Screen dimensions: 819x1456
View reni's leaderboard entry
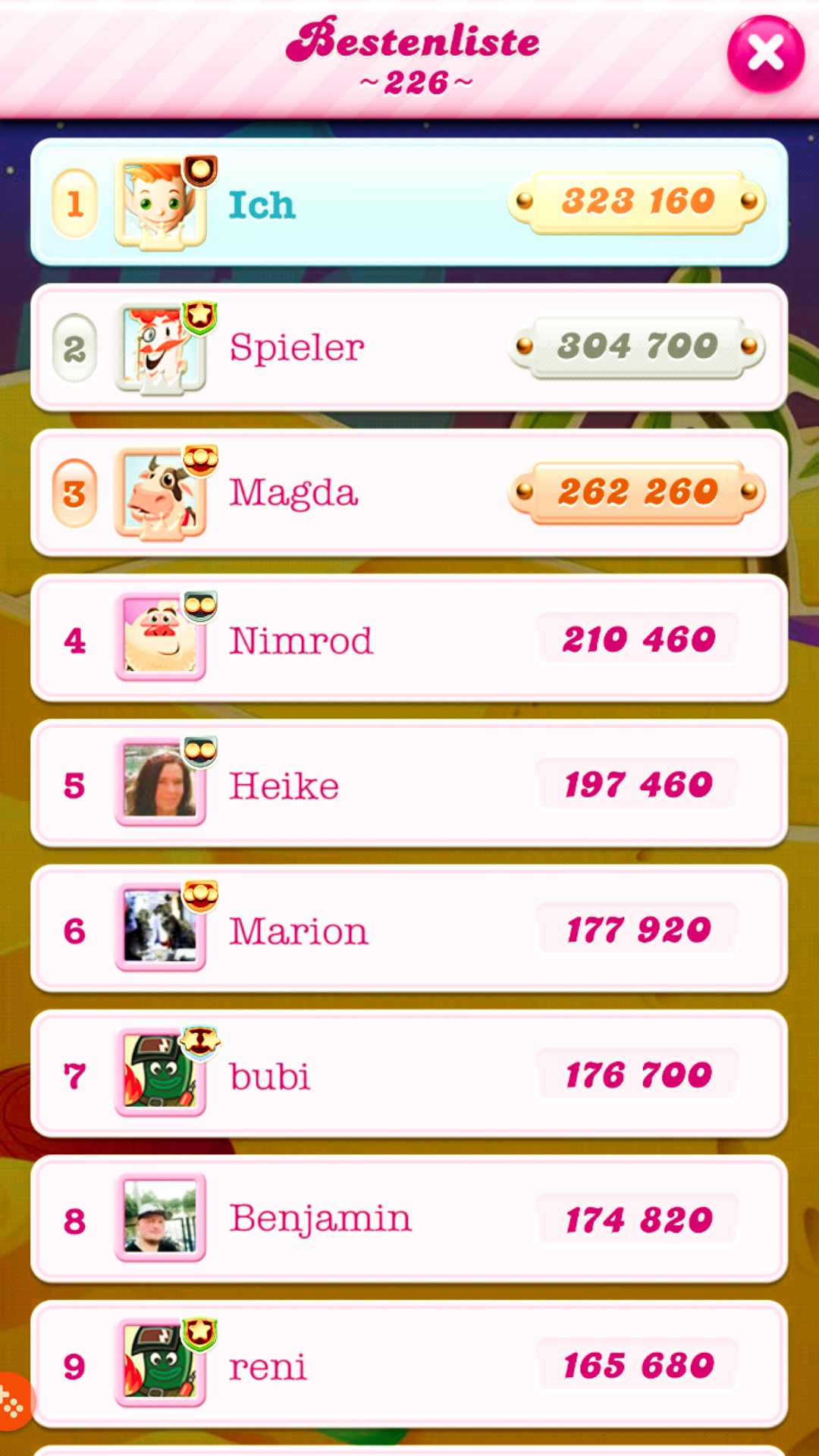tap(409, 1365)
